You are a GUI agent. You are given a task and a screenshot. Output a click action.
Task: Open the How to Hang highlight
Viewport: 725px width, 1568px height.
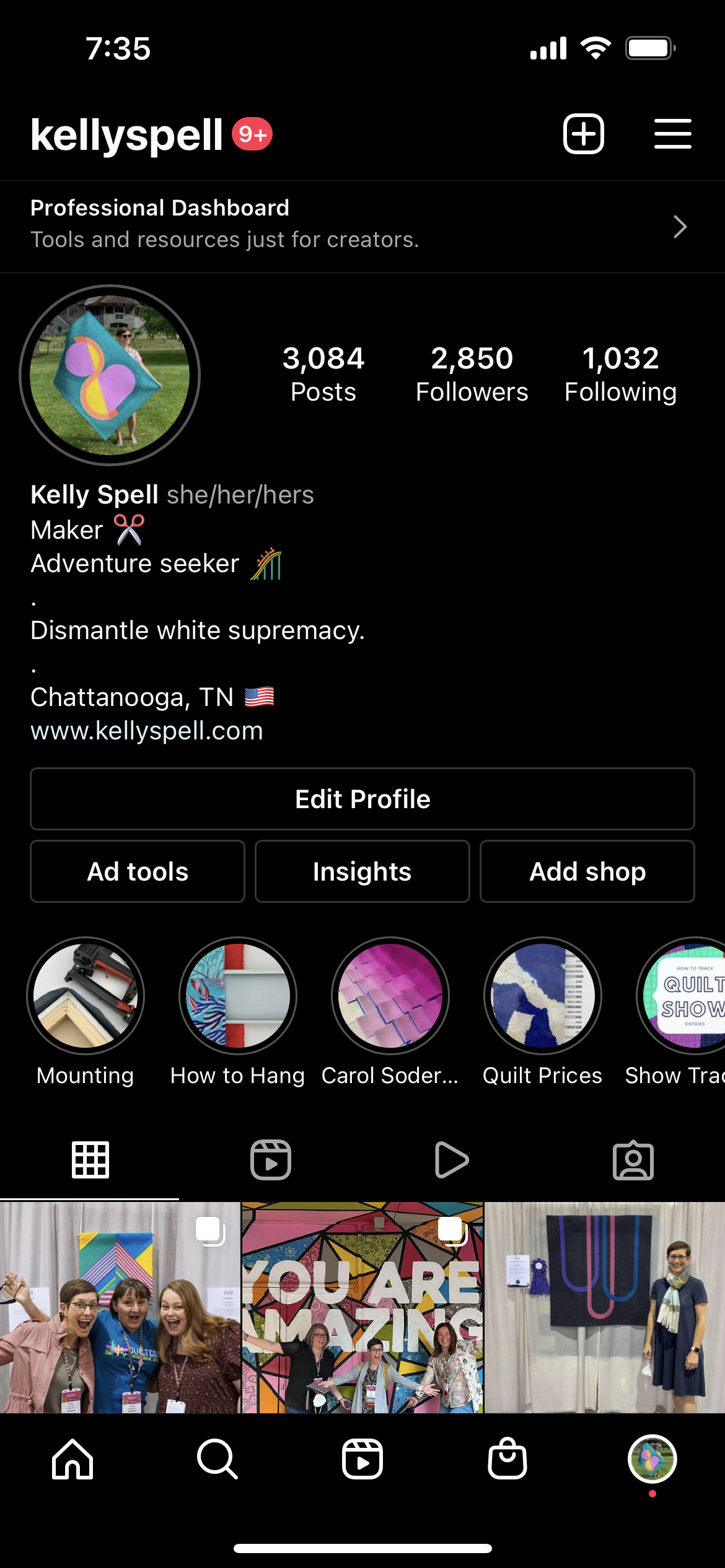(238, 996)
